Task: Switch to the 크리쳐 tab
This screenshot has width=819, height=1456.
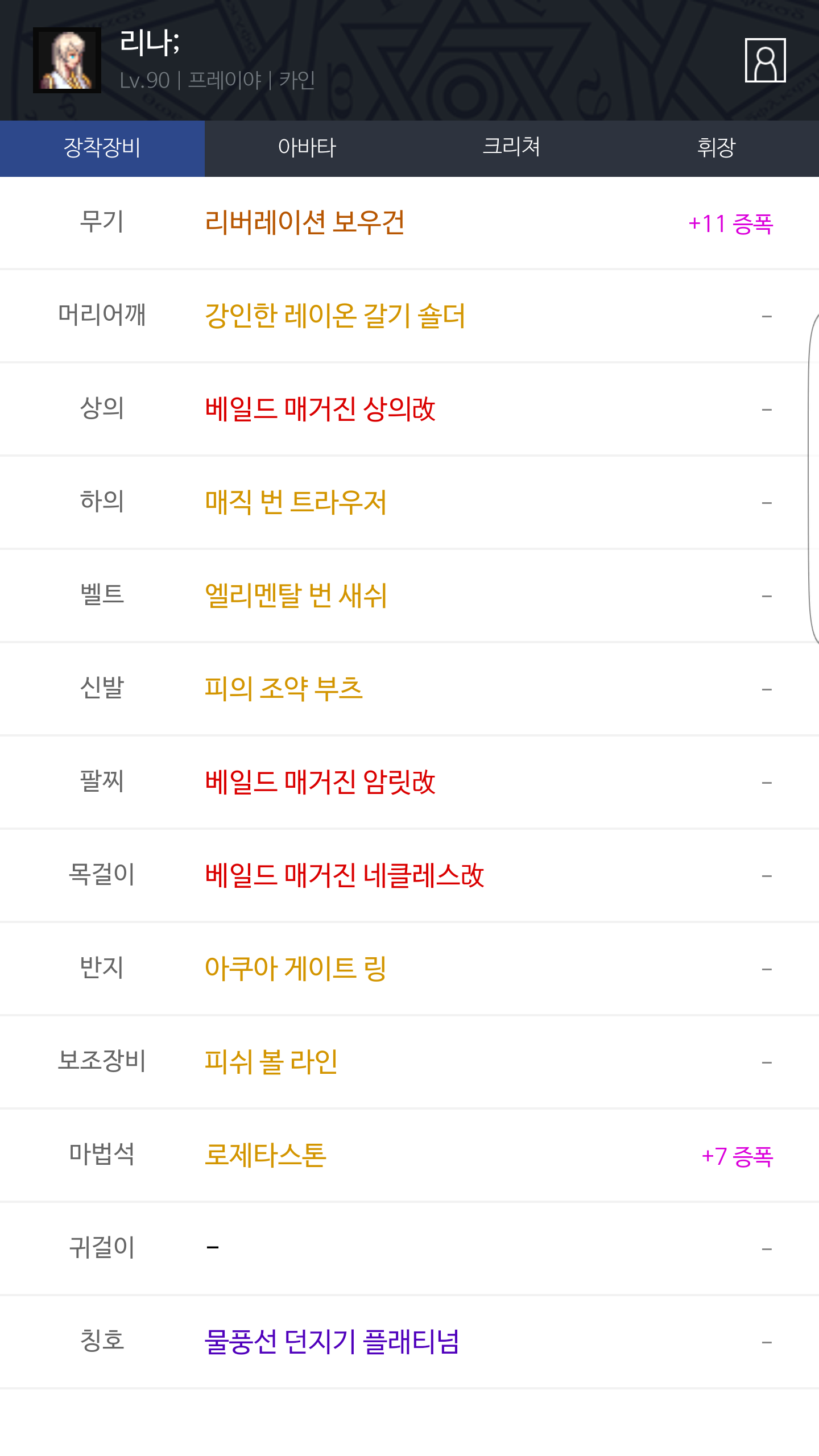Action: pyautogui.click(x=512, y=148)
